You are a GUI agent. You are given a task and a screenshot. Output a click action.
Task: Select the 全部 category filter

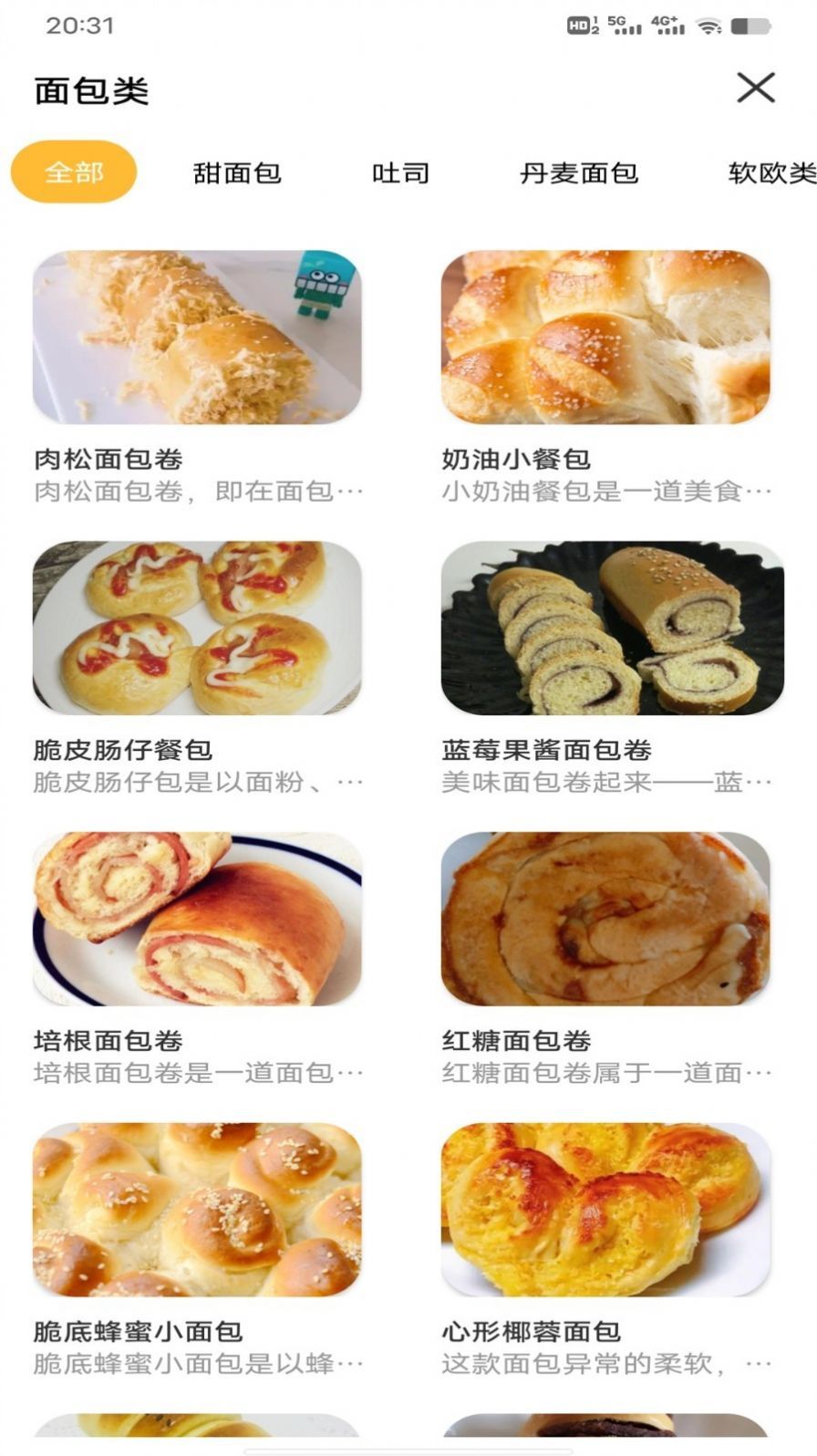pyautogui.click(x=76, y=171)
